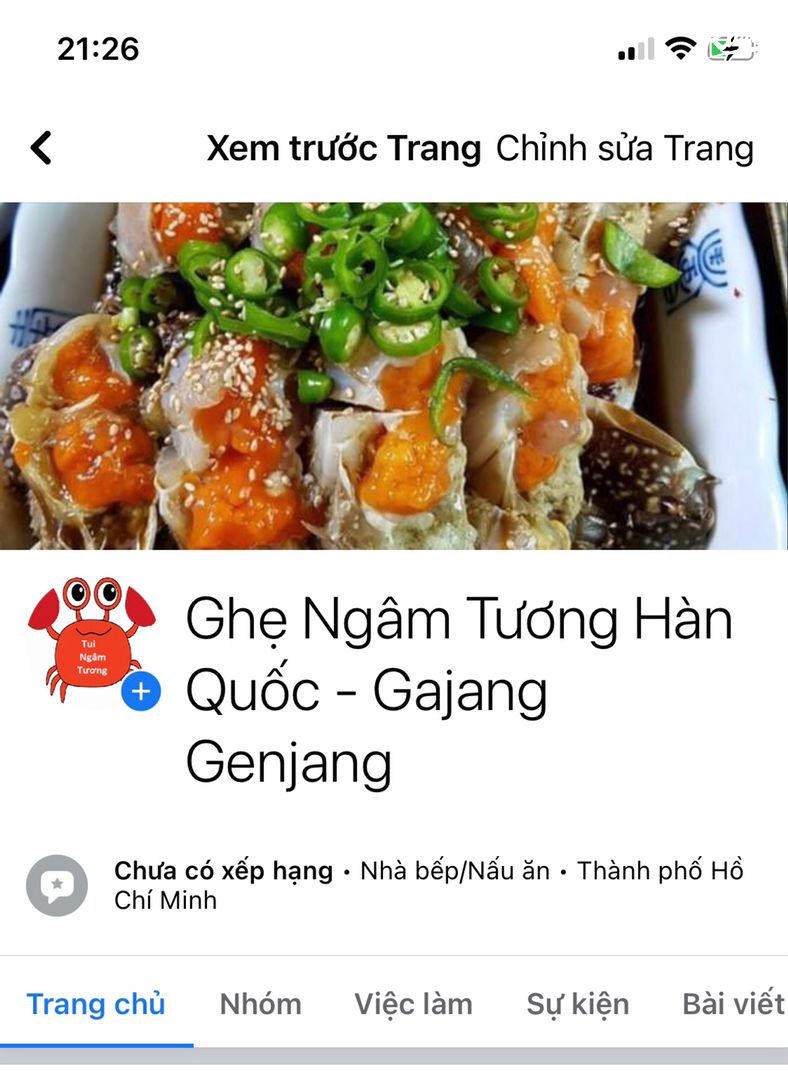Open the Chưa có xếp hạng ratings row

223,871
